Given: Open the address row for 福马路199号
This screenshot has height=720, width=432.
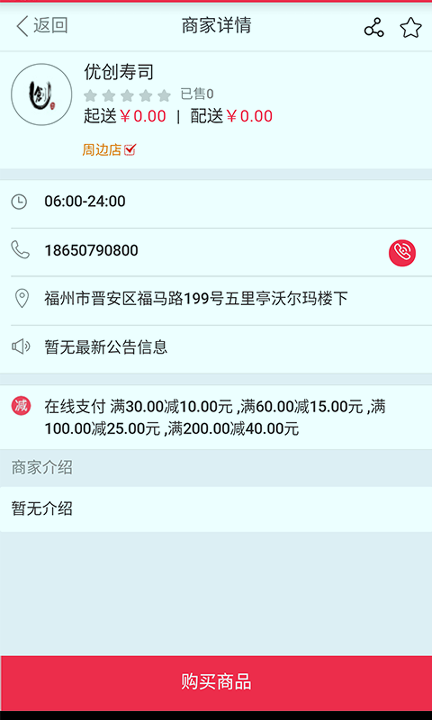Looking at the screenshot, I should (x=216, y=300).
